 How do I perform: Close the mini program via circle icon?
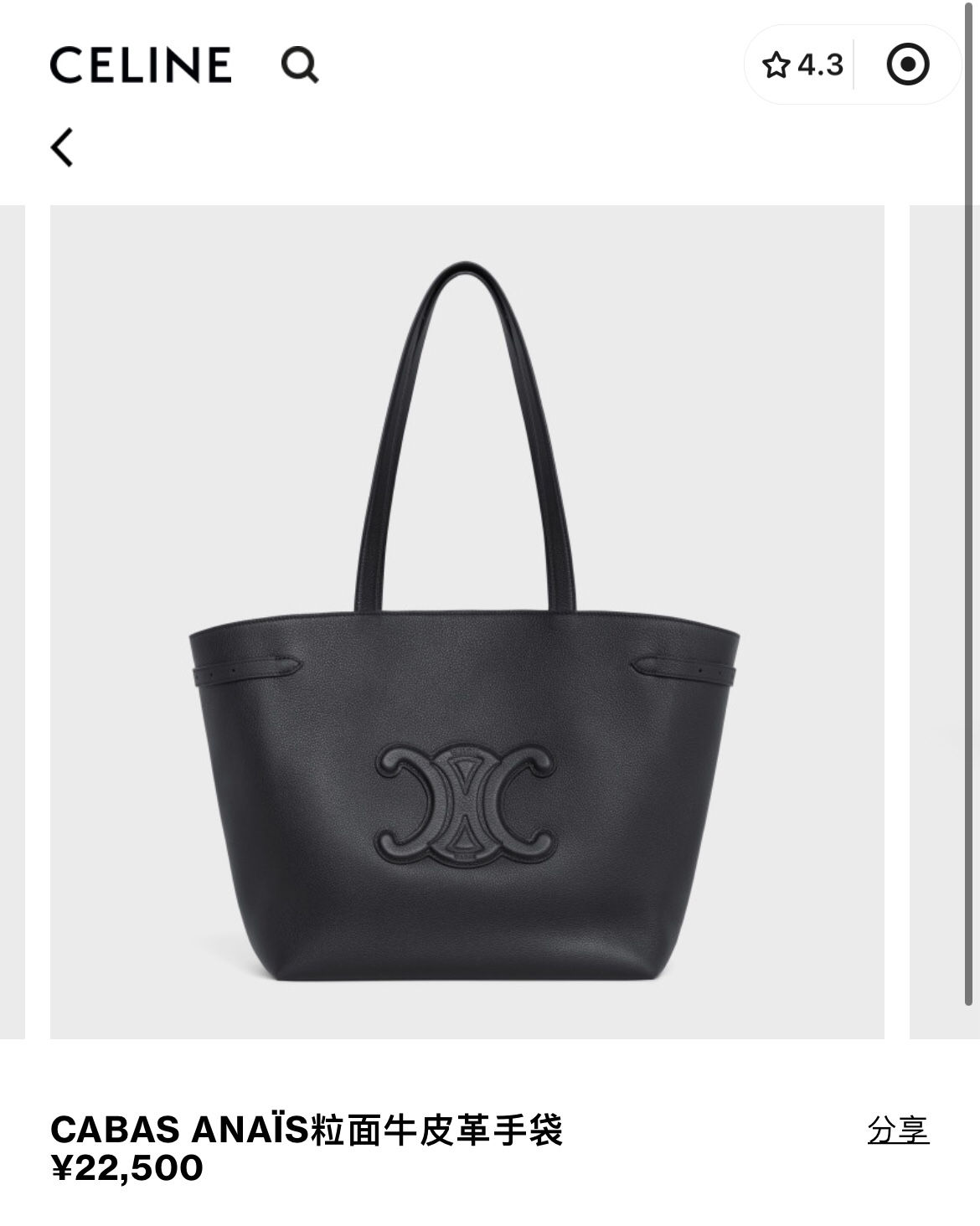tap(907, 64)
